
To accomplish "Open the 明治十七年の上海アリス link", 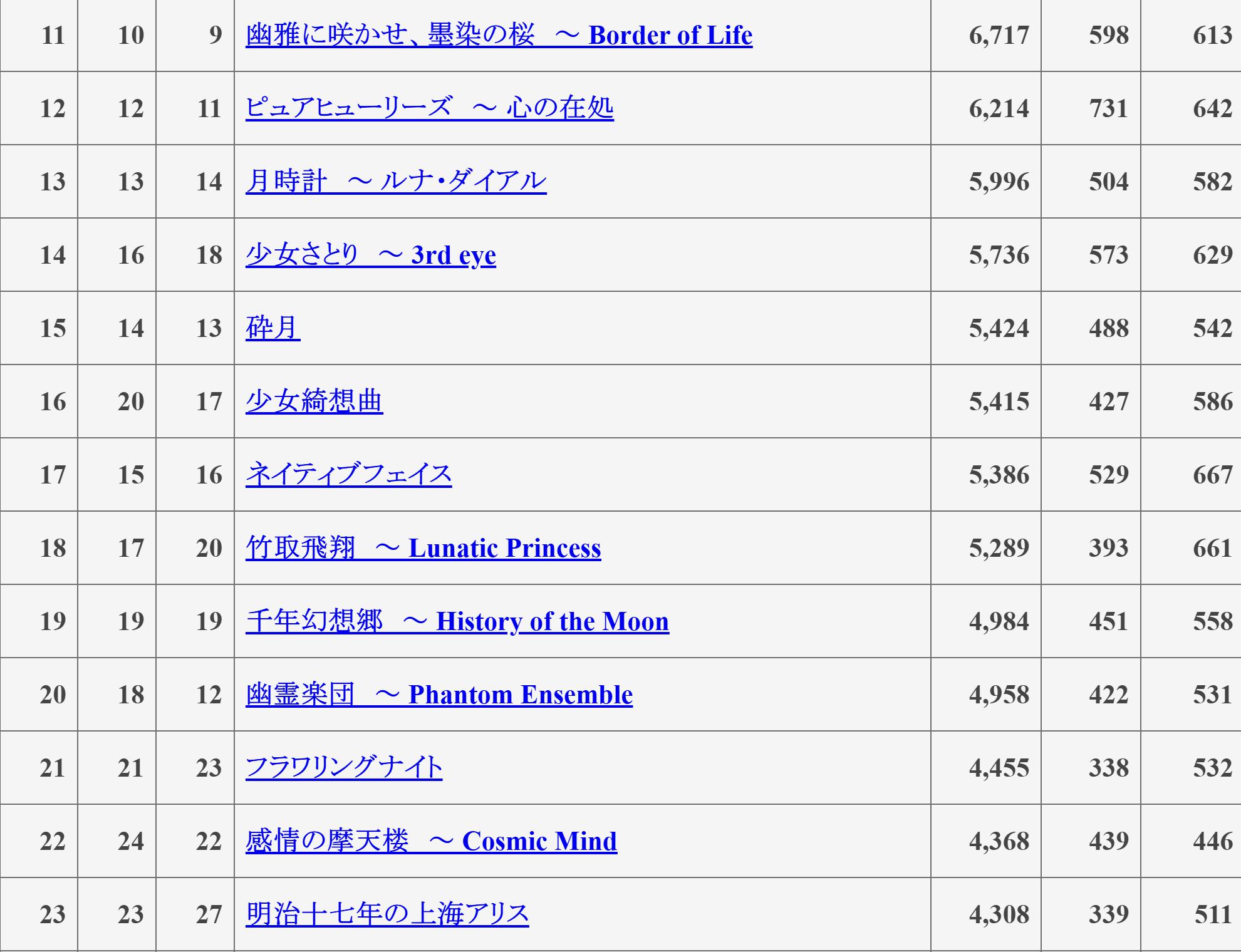I will pyautogui.click(x=387, y=914).
